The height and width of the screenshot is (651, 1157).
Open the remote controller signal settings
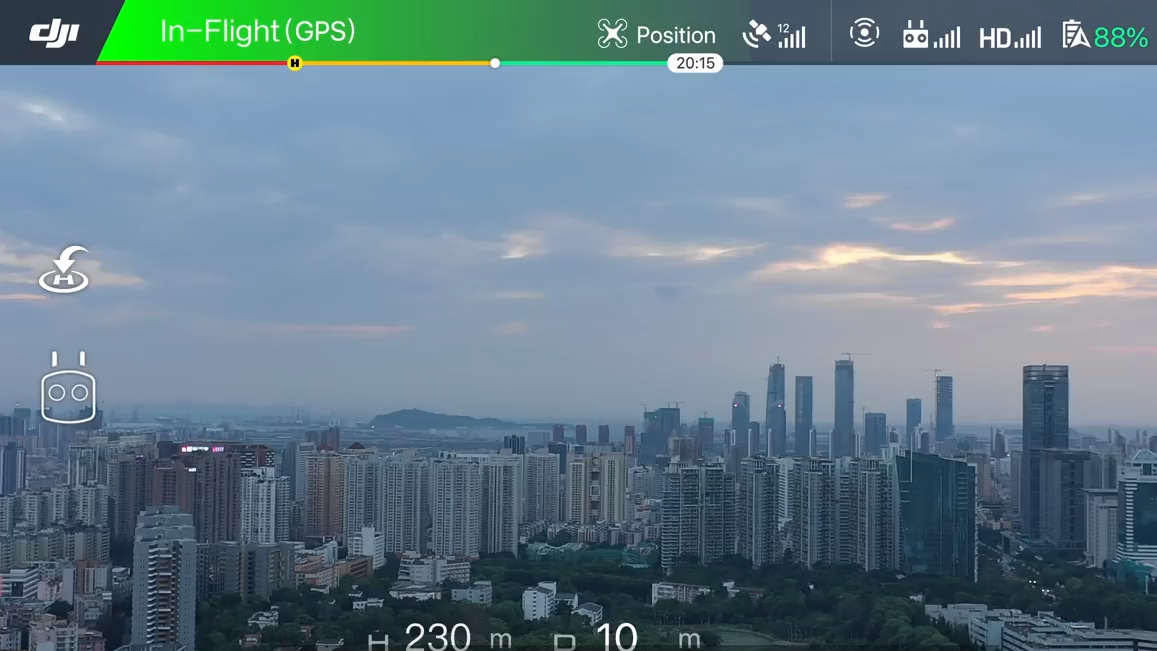click(x=930, y=36)
